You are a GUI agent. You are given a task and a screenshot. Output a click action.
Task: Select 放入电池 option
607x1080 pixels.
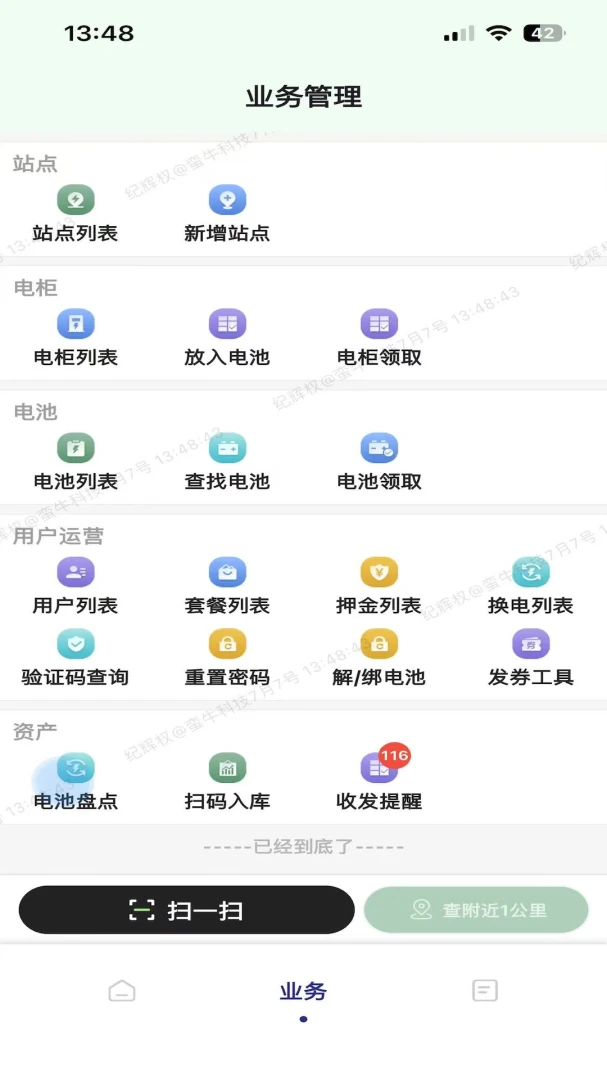(227, 338)
